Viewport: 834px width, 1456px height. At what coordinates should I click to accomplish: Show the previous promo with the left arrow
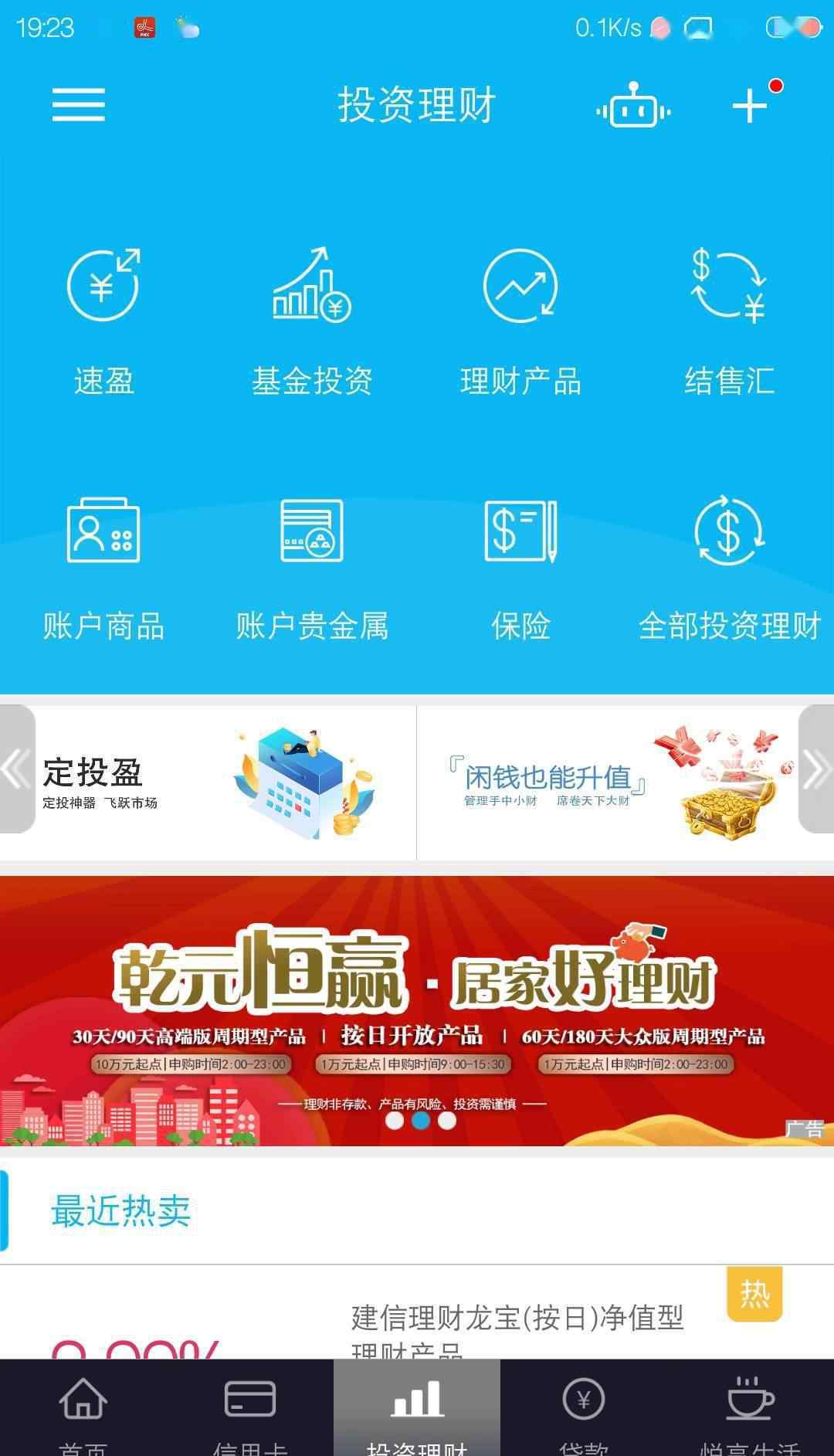tap(17, 769)
